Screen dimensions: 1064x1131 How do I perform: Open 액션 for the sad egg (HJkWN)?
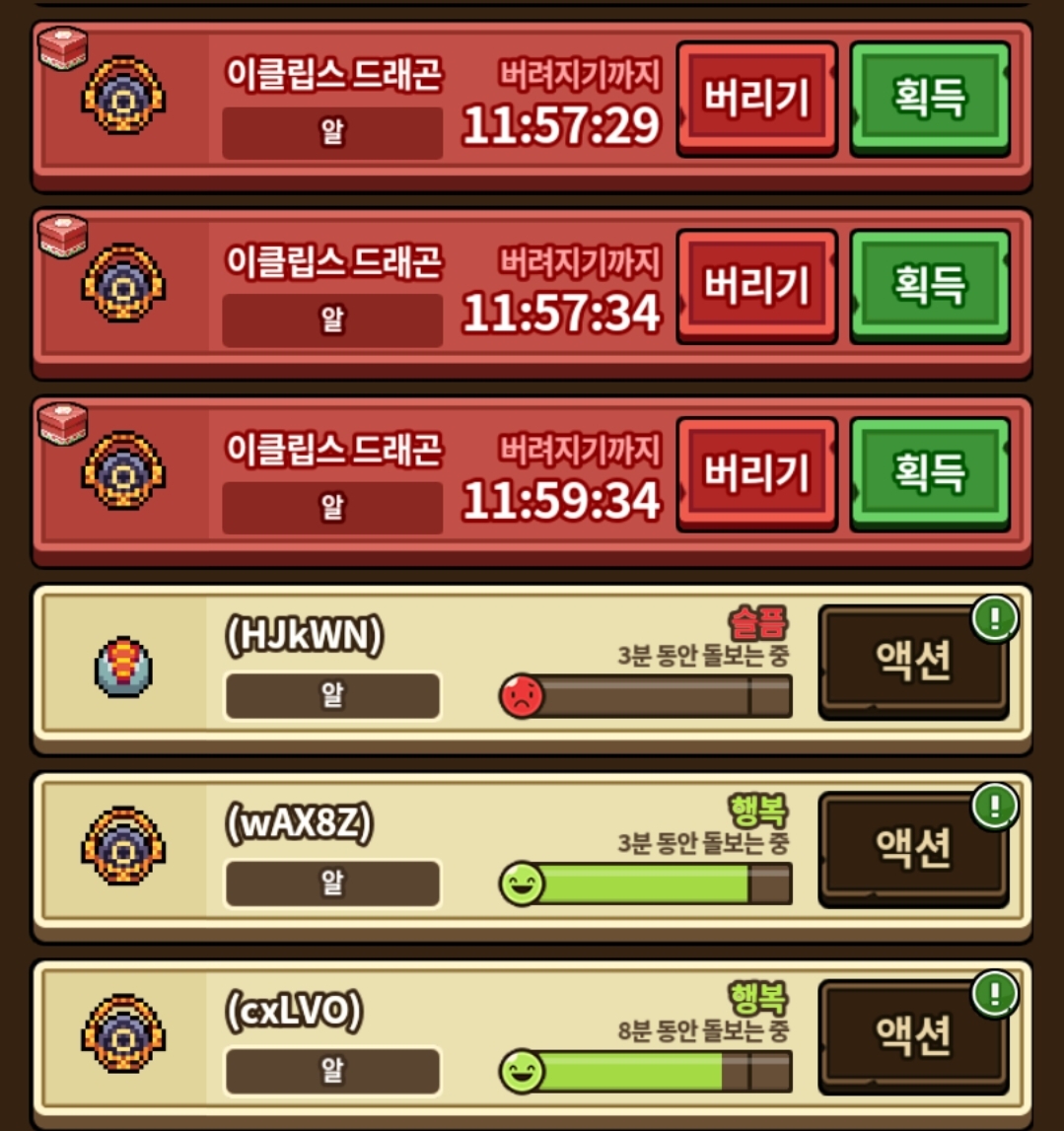(913, 660)
